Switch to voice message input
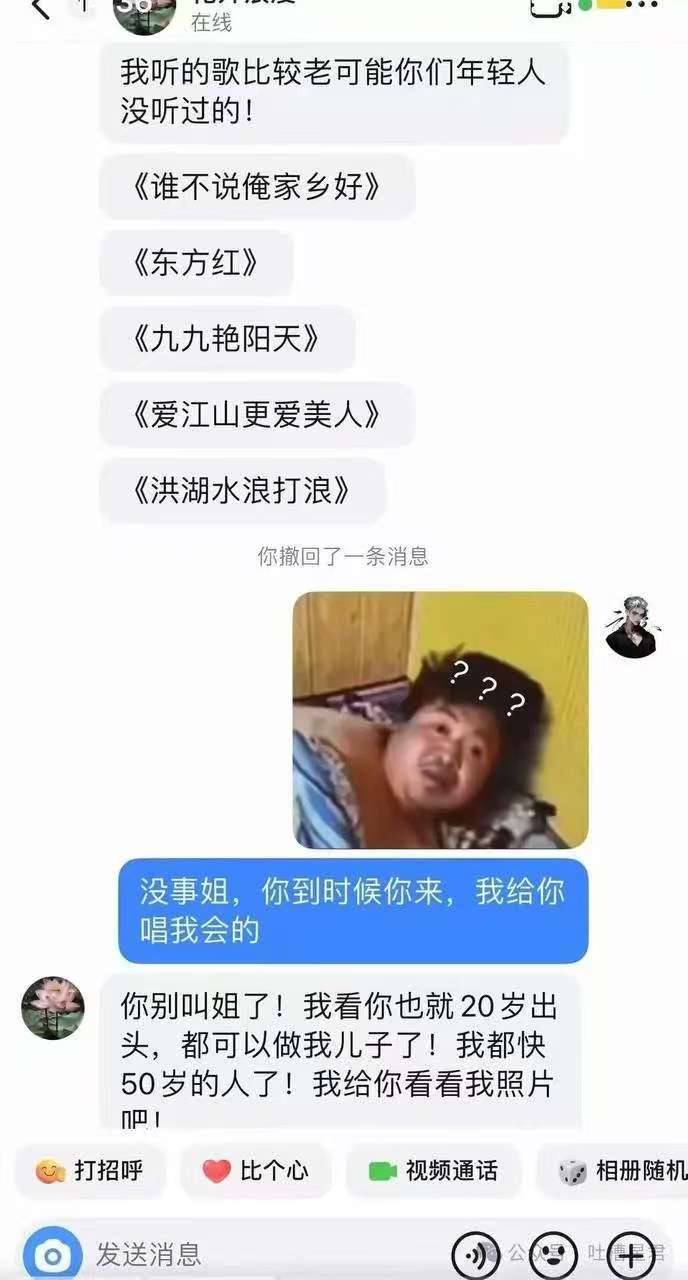The image size is (688, 1280). (x=476, y=1254)
